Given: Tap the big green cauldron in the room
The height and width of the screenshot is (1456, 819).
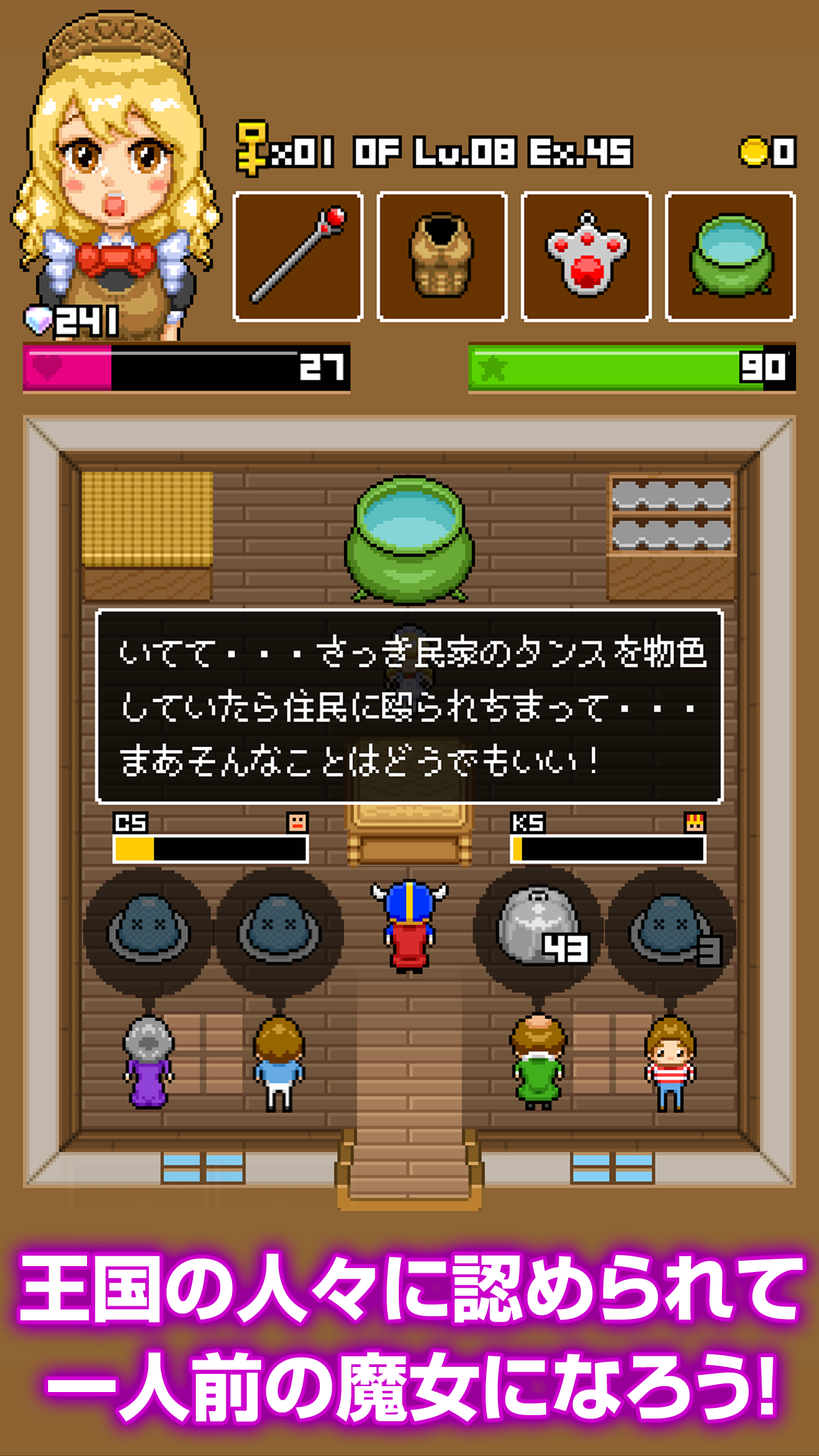Looking at the screenshot, I should tap(408, 541).
